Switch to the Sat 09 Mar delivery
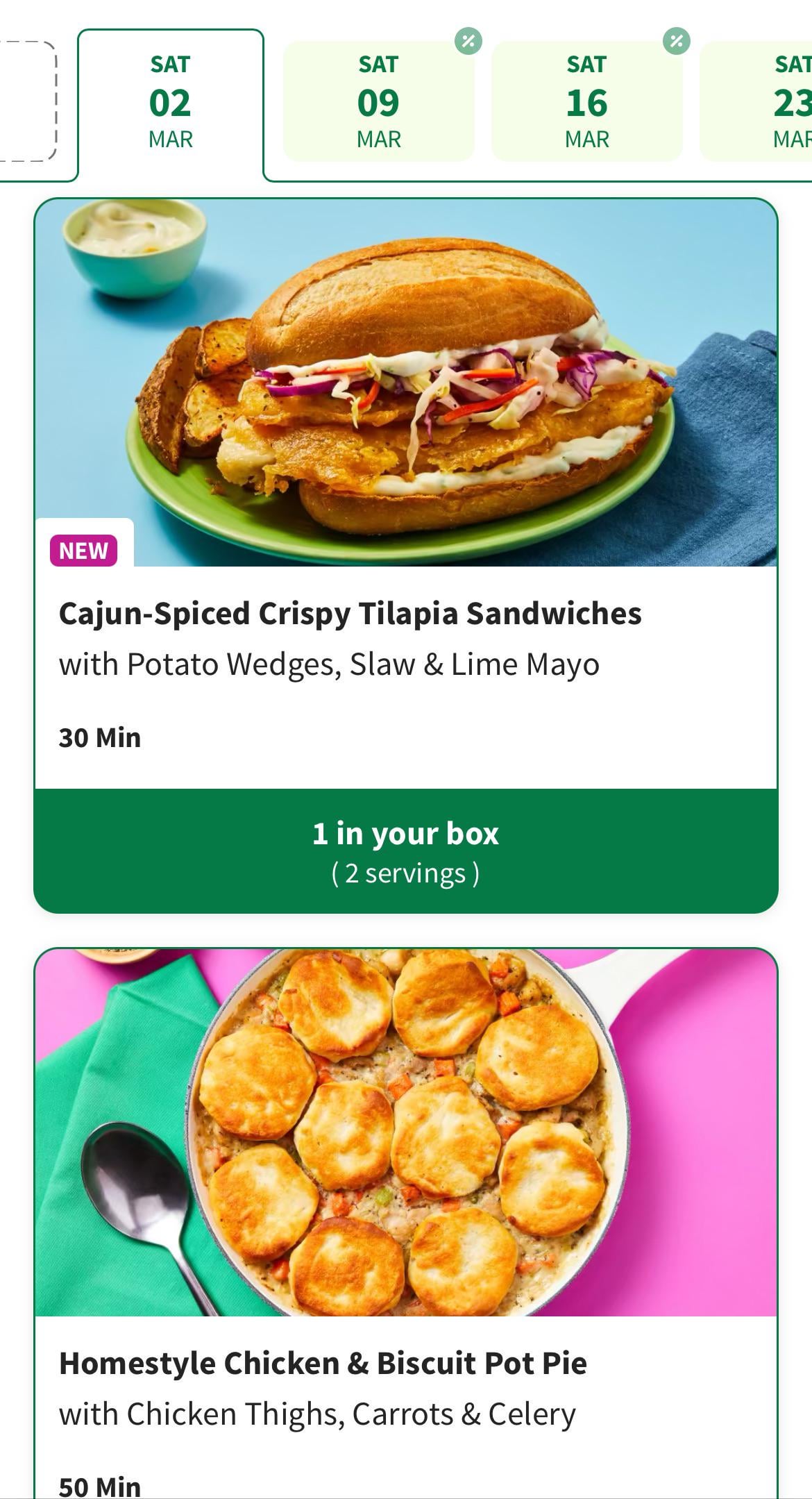 click(378, 103)
